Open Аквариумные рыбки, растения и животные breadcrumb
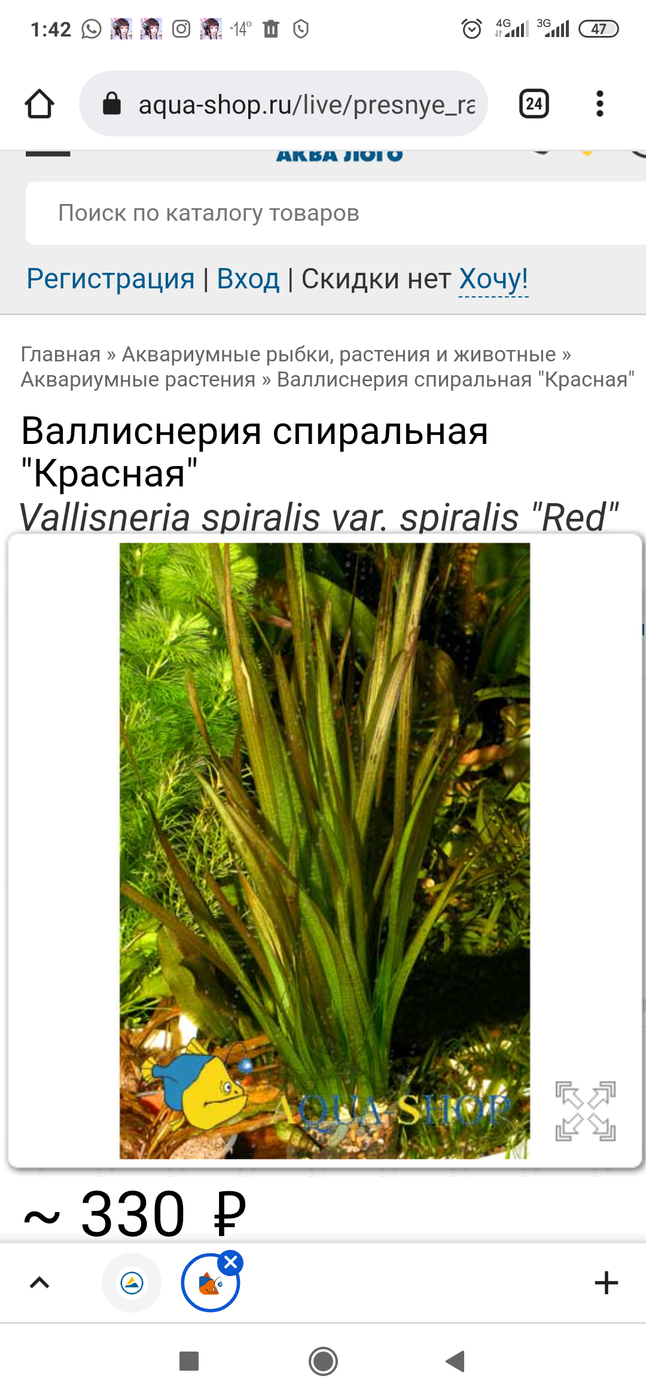646x1400 pixels. (x=339, y=354)
